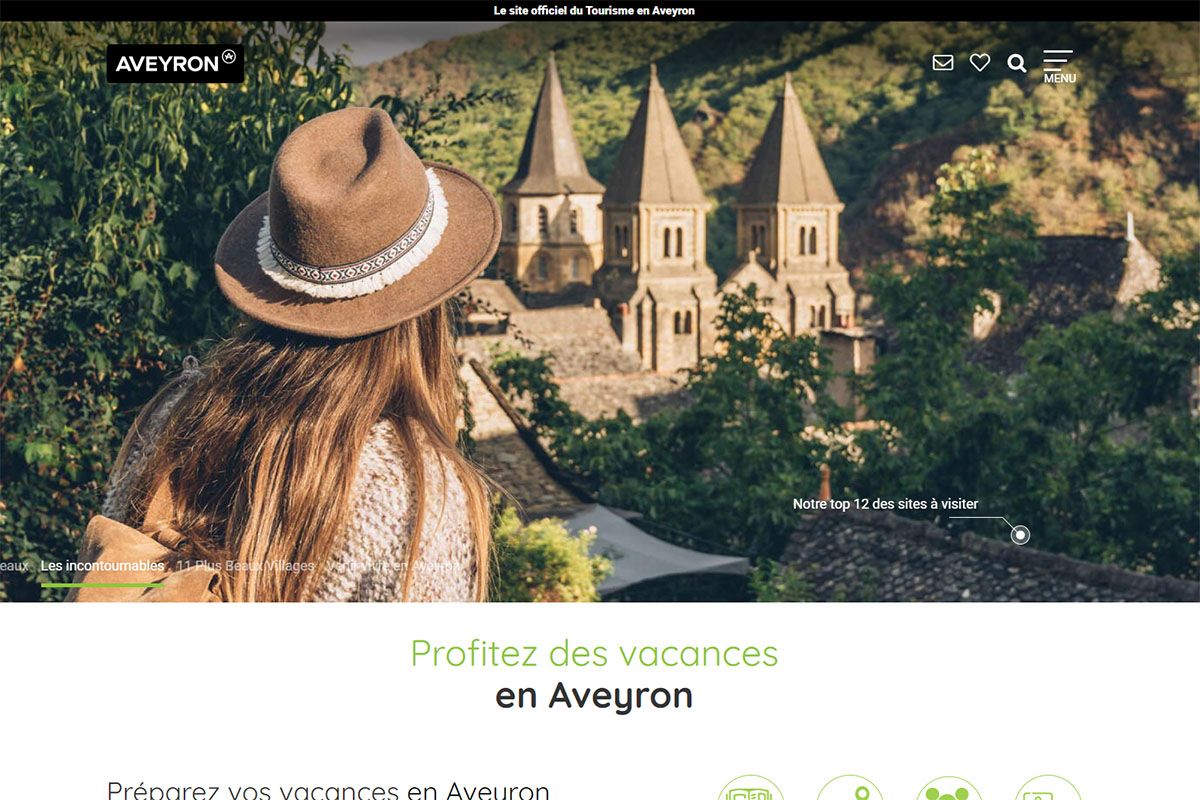Open the site search magnifier
Image resolution: width=1200 pixels, height=800 pixels.
1017,64
